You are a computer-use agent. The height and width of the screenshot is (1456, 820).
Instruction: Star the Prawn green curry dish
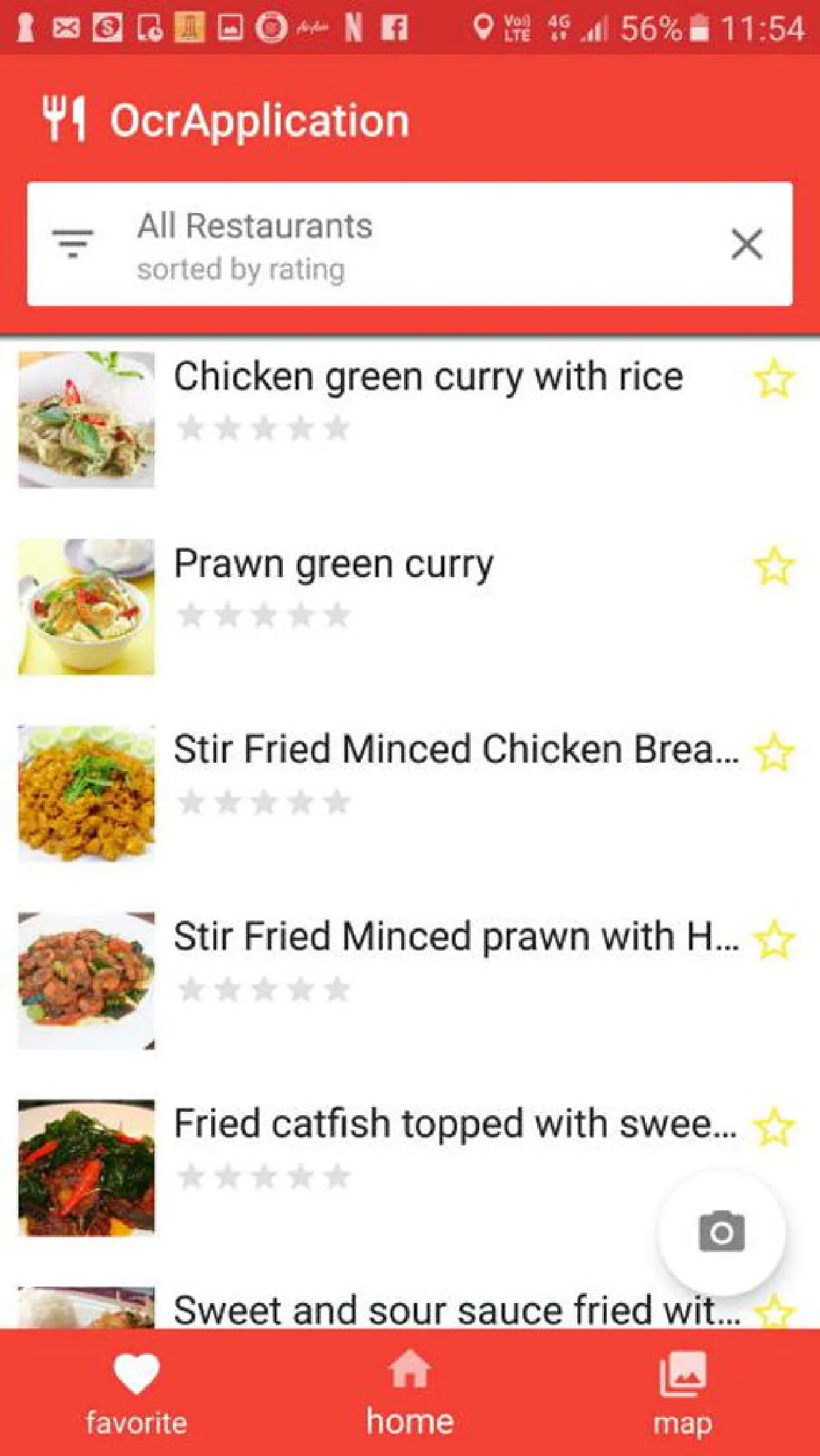point(774,566)
